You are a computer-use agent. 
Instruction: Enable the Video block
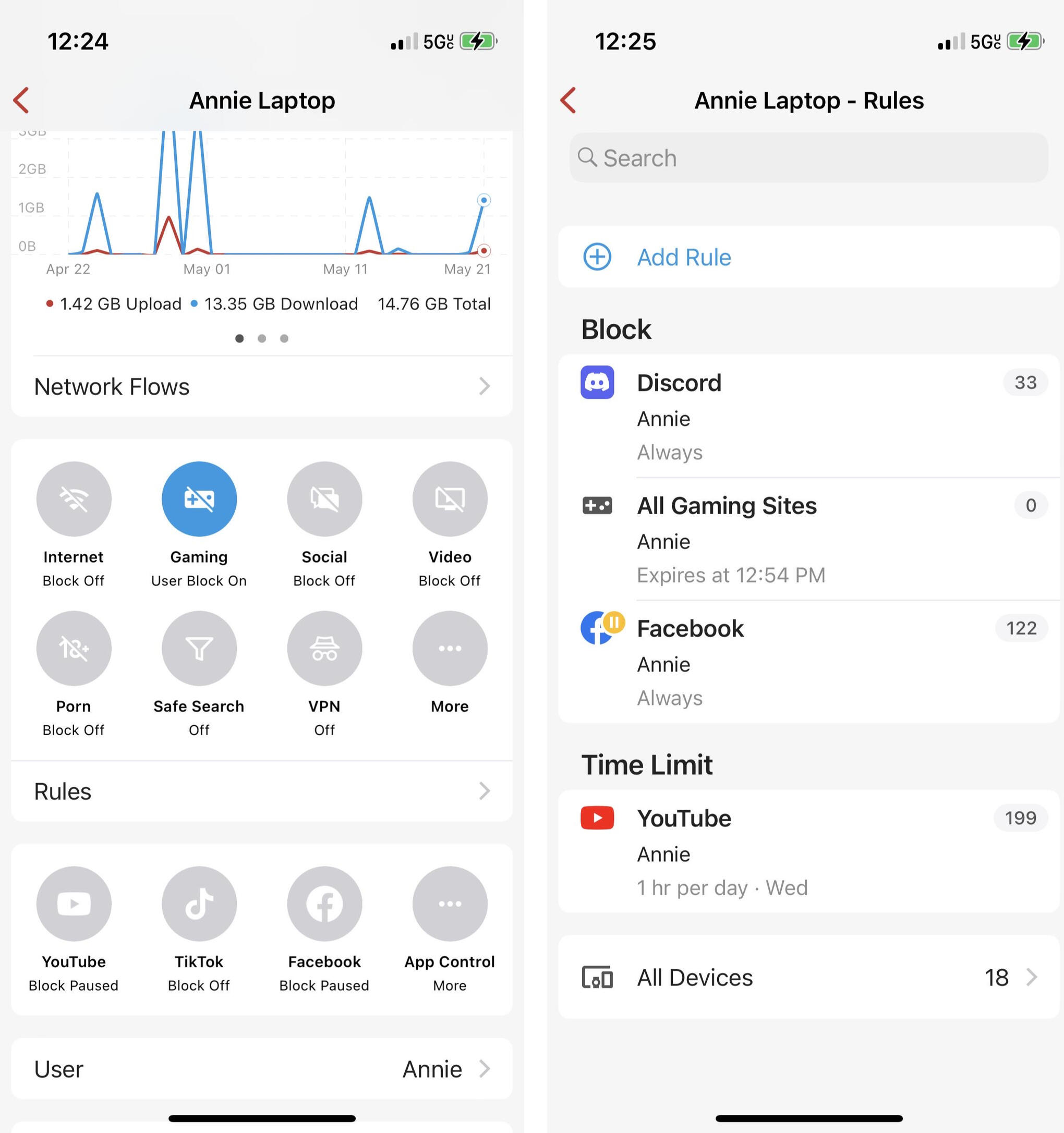[449, 500]
